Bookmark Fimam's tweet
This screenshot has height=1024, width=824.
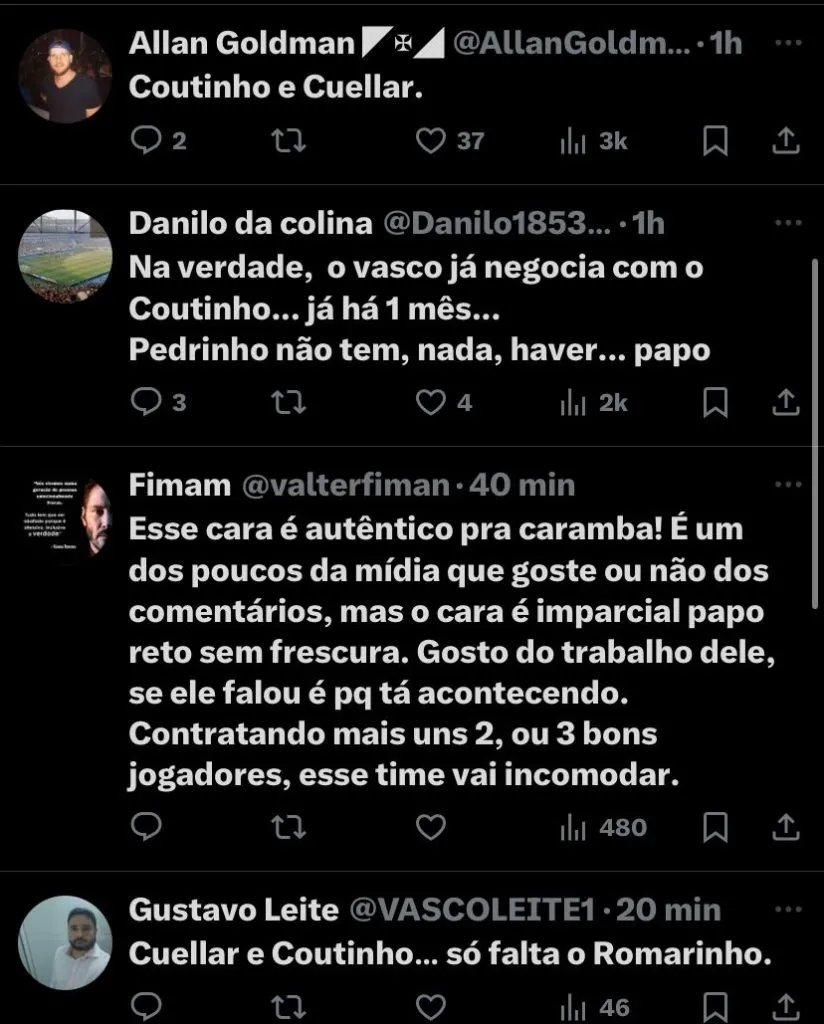tap(715, 827)
